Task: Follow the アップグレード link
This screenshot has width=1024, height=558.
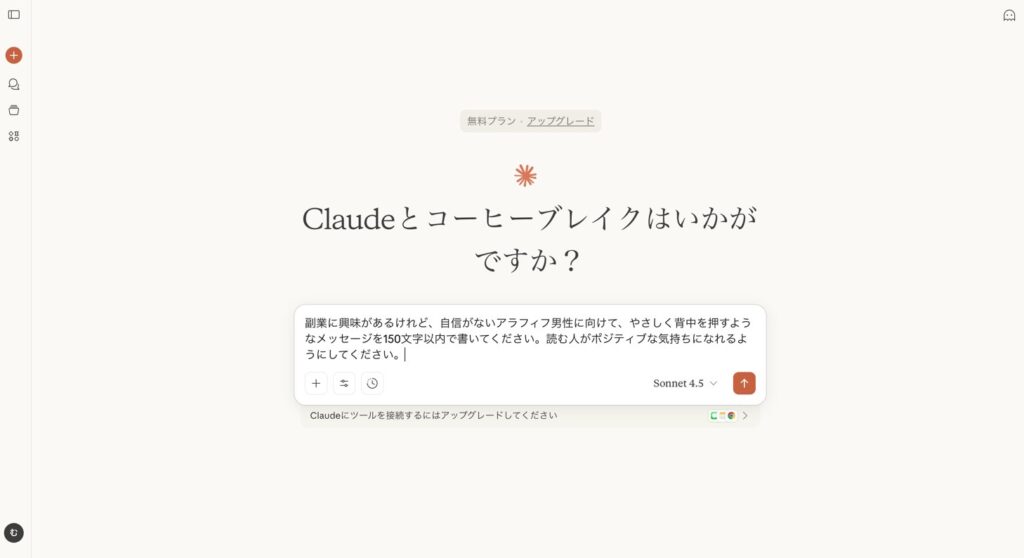Action: coord(560,121)
